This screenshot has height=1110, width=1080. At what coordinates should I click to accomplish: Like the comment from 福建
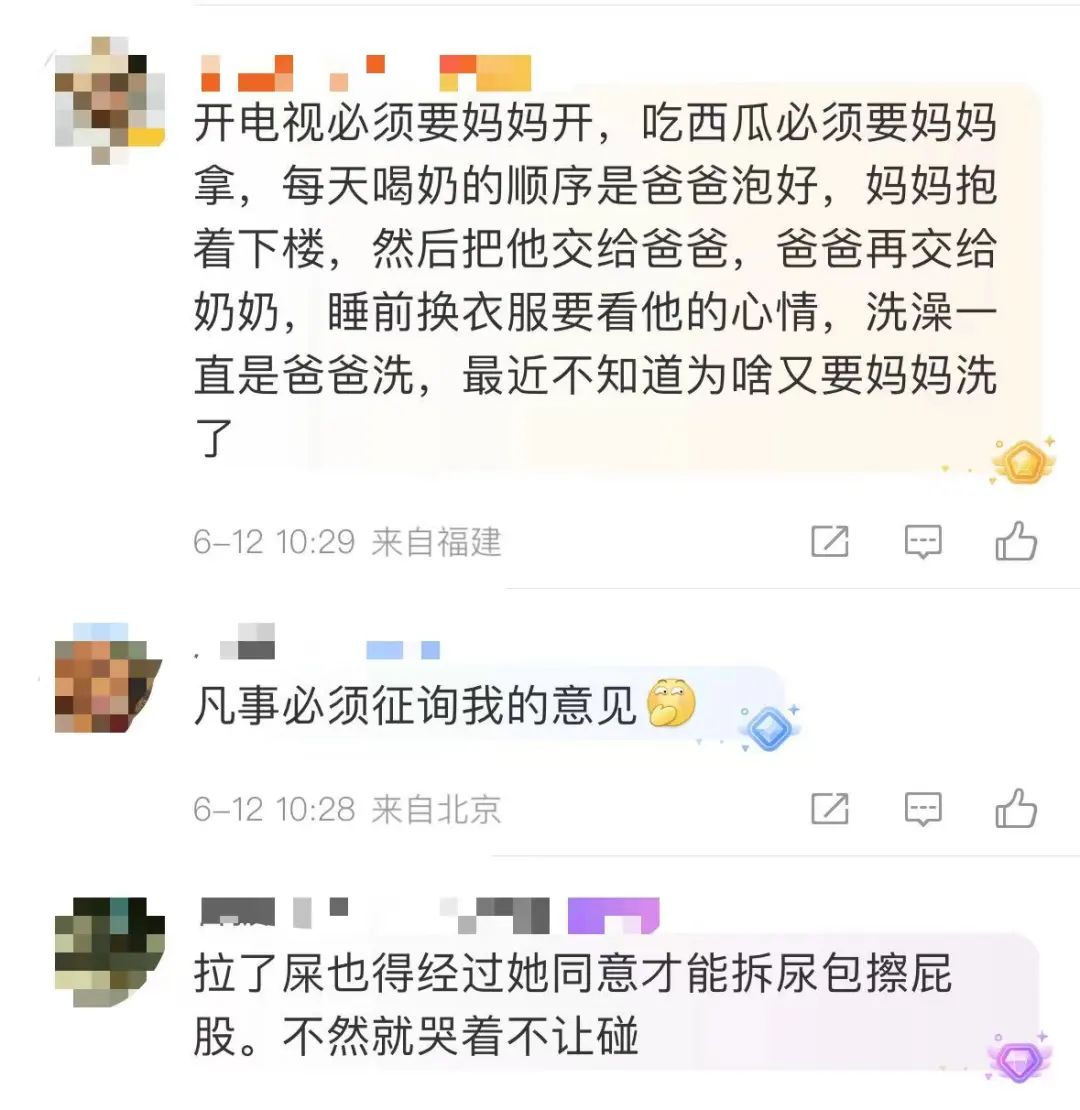click(x=1016, y=542)
